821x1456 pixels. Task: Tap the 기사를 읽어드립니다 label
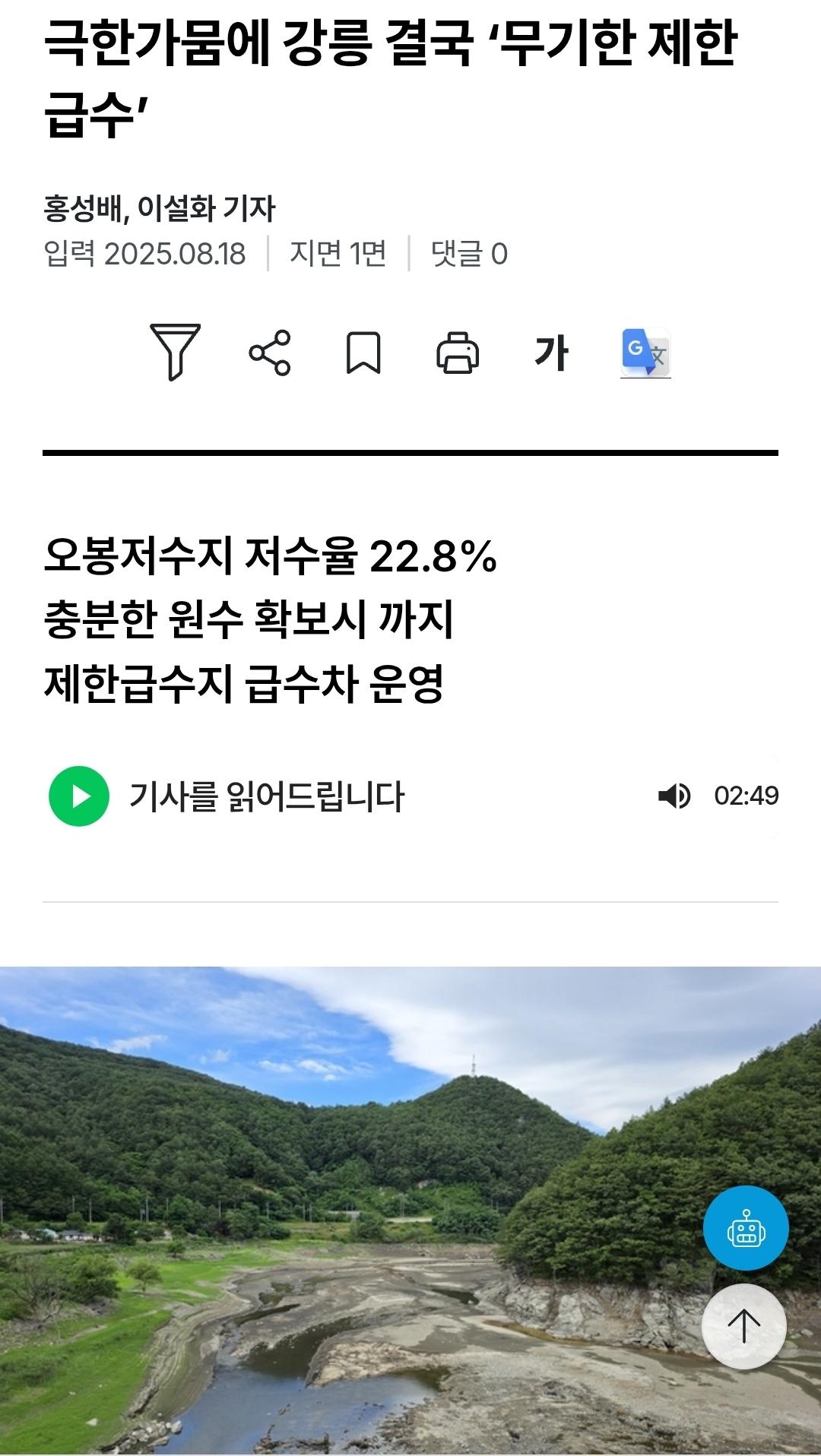point(268,796)
